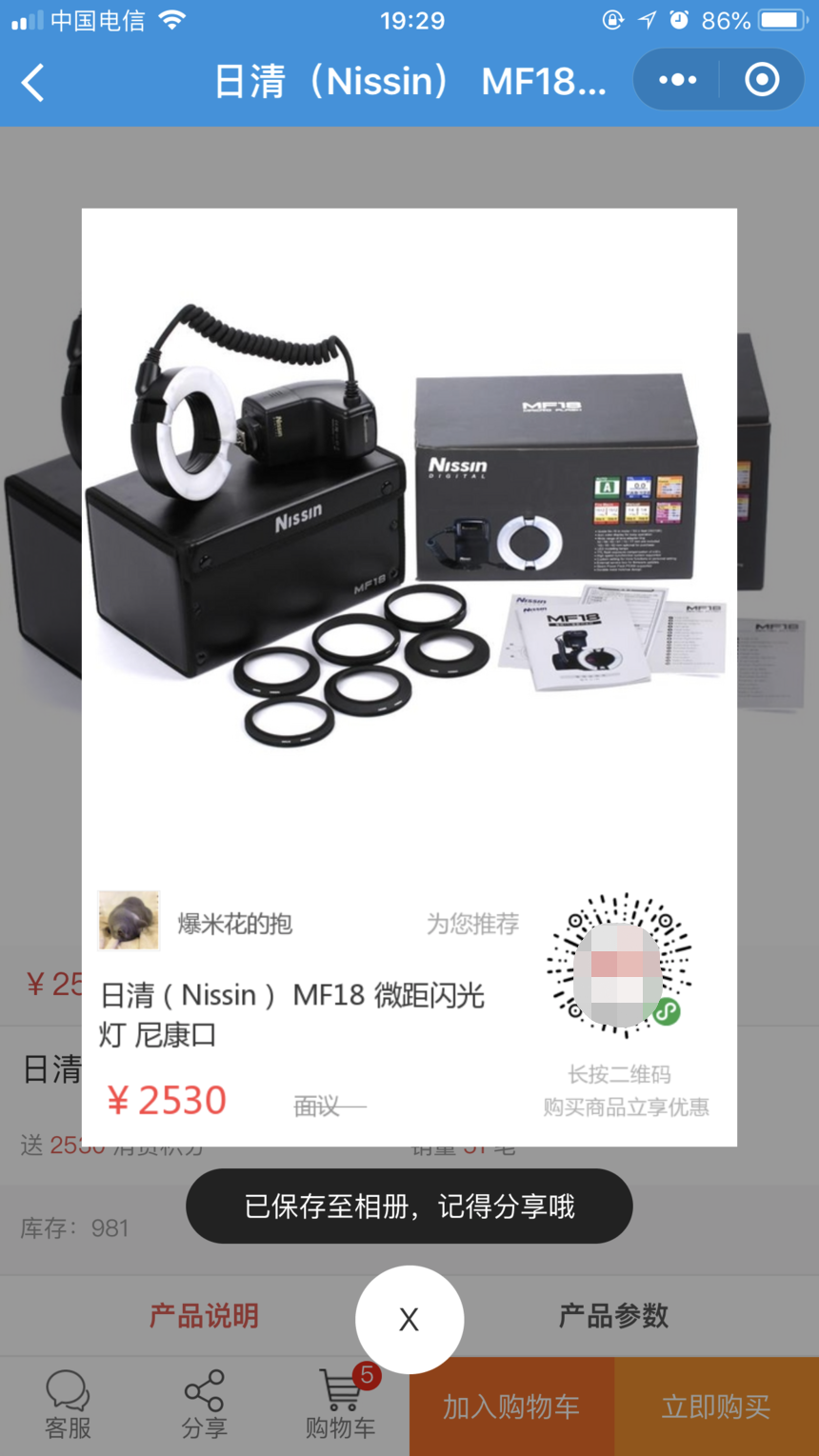Buy now with 立即购买
Viewport: 819px width, 1456px height.
pos(716,1406)
